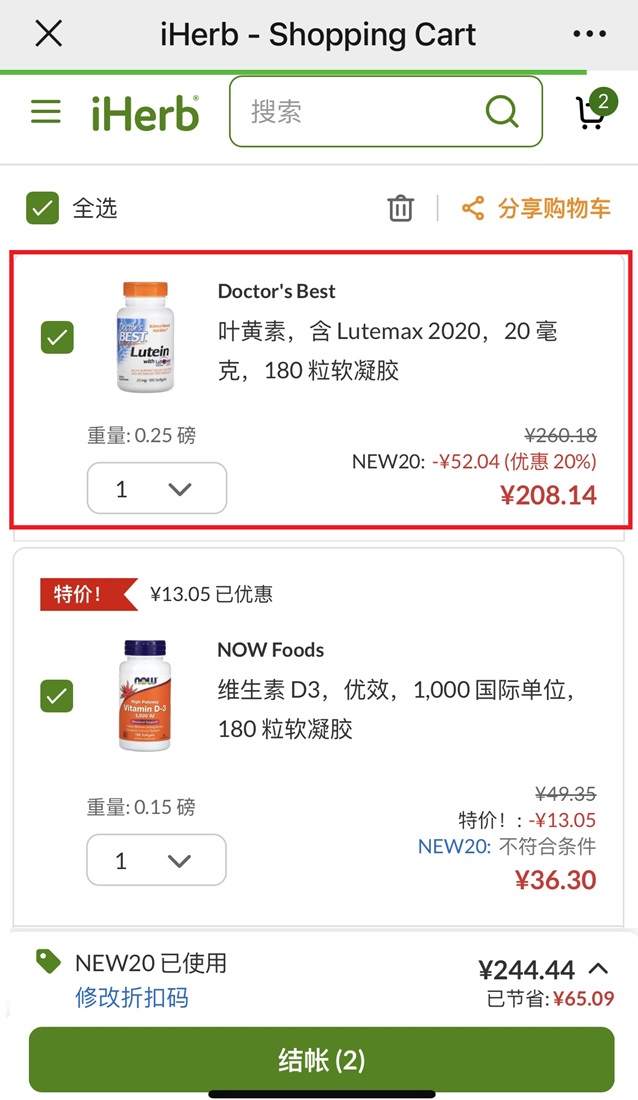Open the three-dot overflow menu
The image size is (638, 1100).
[589, 34]
